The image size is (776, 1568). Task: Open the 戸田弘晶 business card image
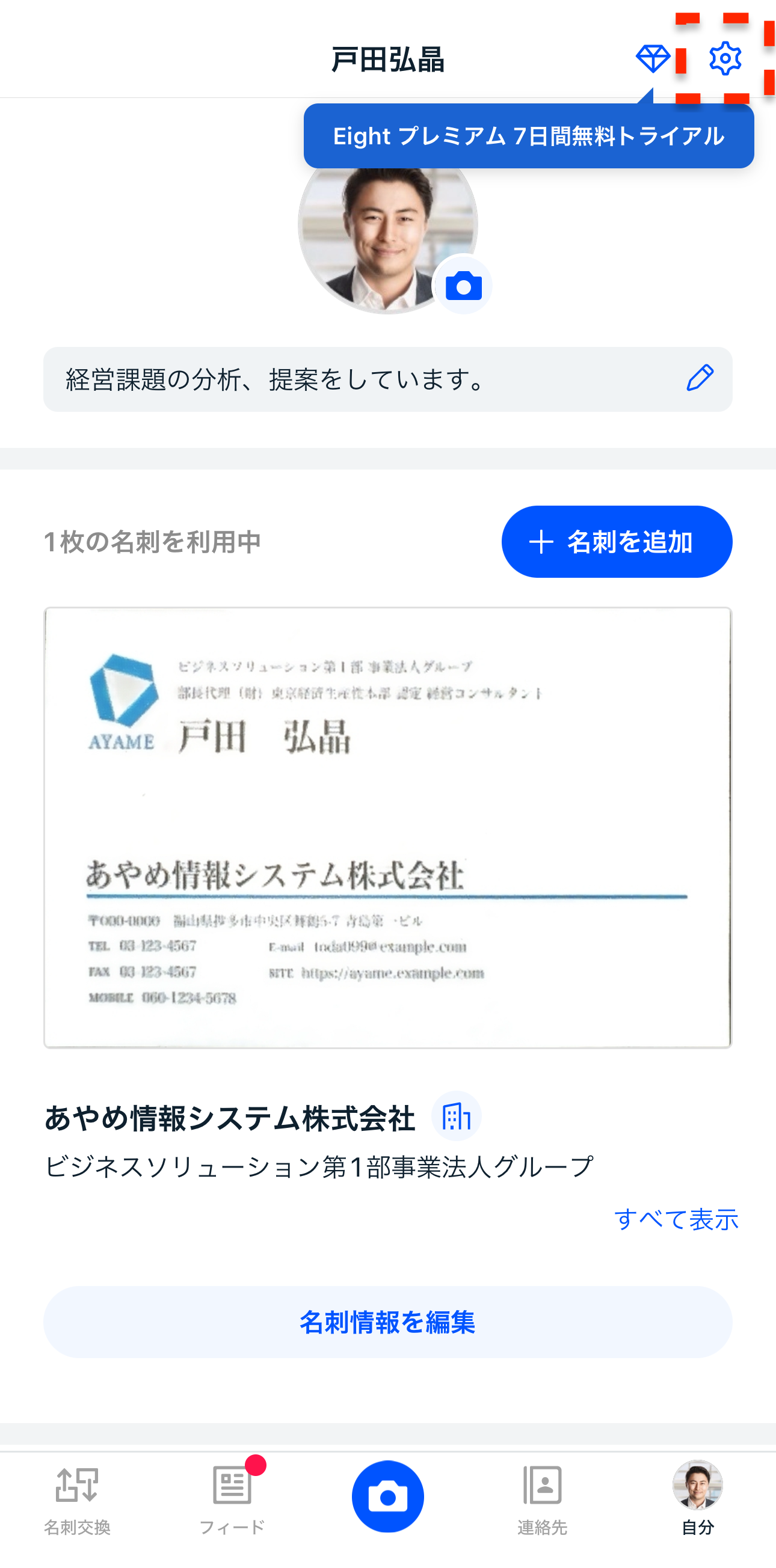[387, 827]
